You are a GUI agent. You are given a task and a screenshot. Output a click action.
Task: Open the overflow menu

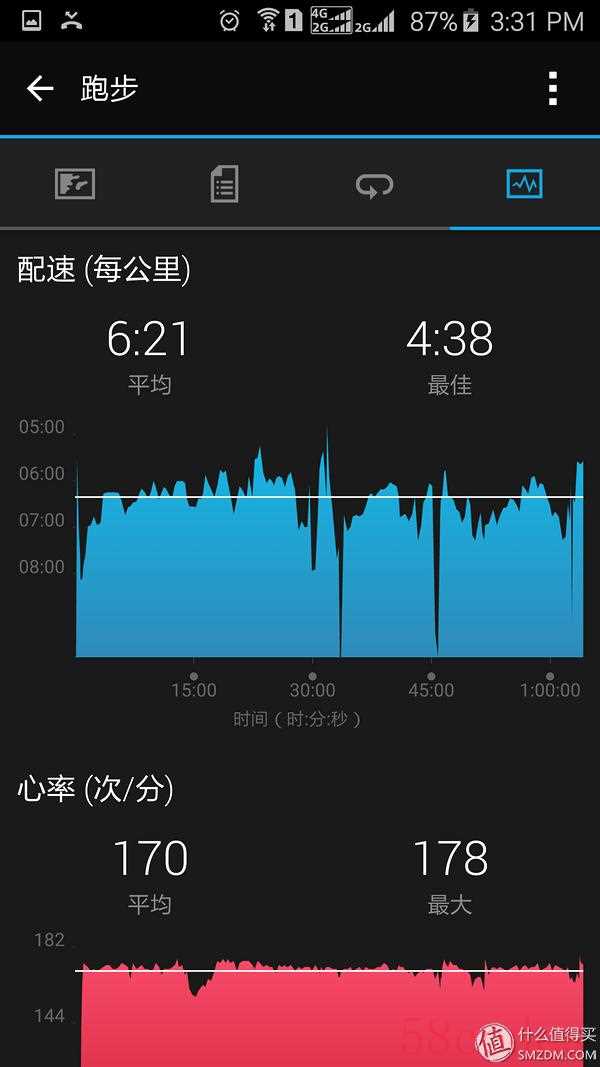pos(552,88)
